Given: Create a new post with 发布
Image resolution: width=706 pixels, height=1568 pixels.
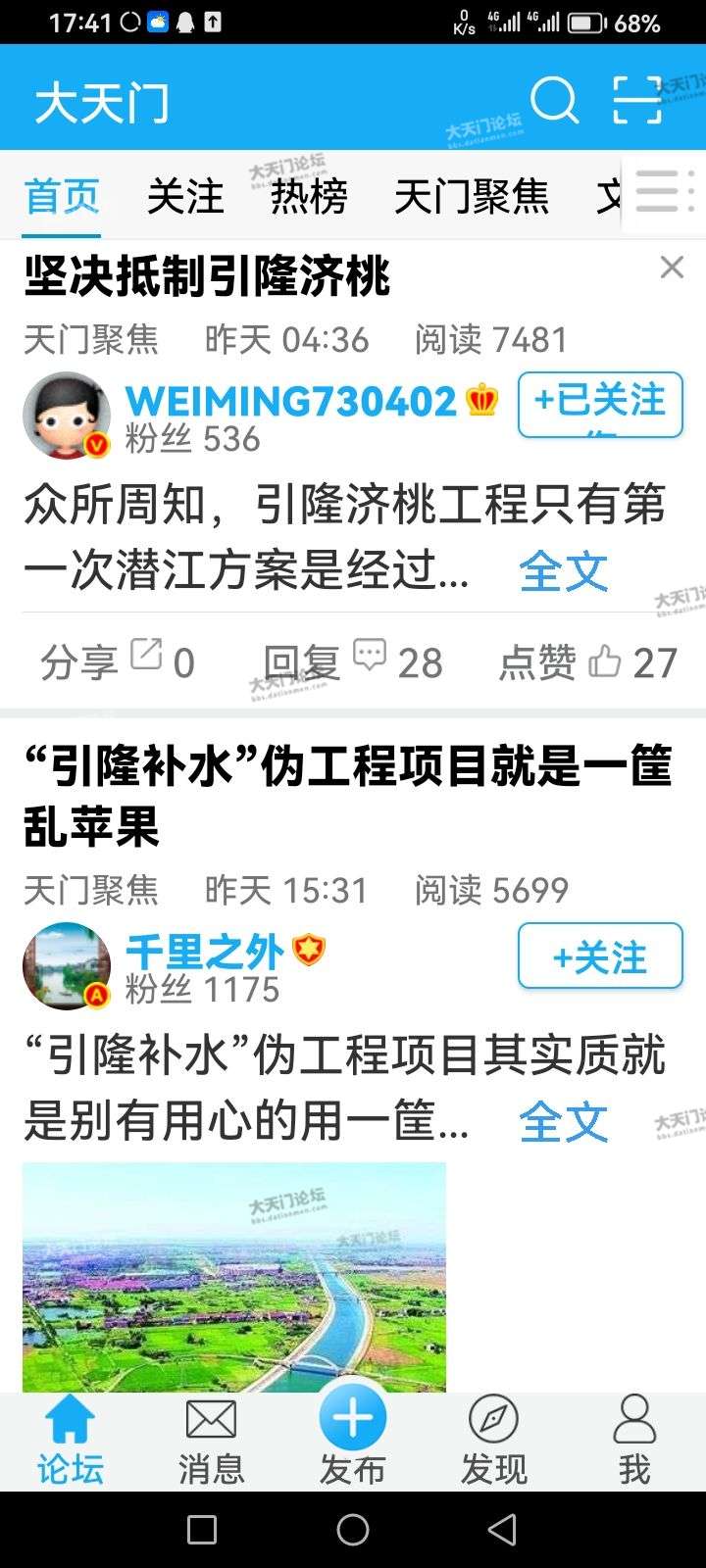Looking at the screenshot, I should point(352,1432).
